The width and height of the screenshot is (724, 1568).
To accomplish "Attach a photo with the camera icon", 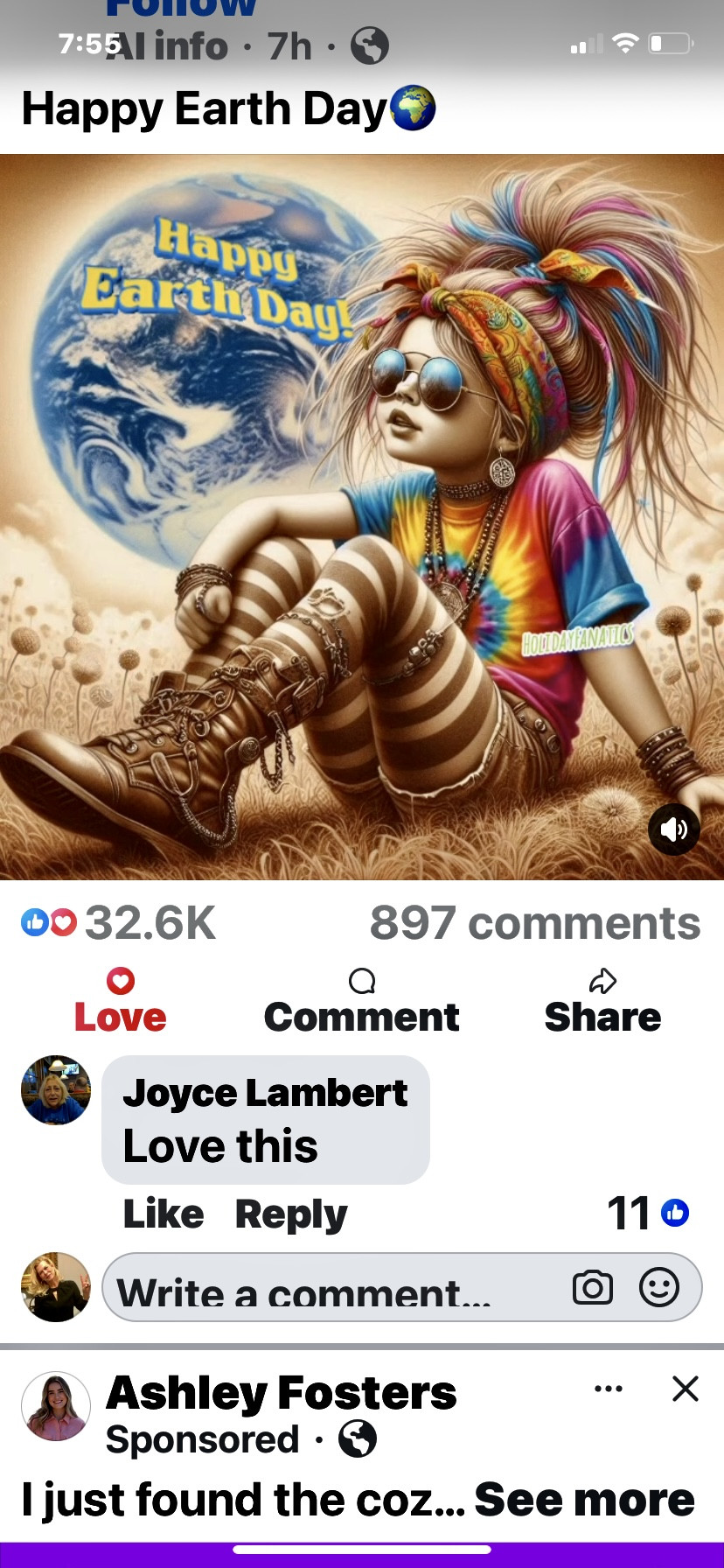I will point(592,1287).
